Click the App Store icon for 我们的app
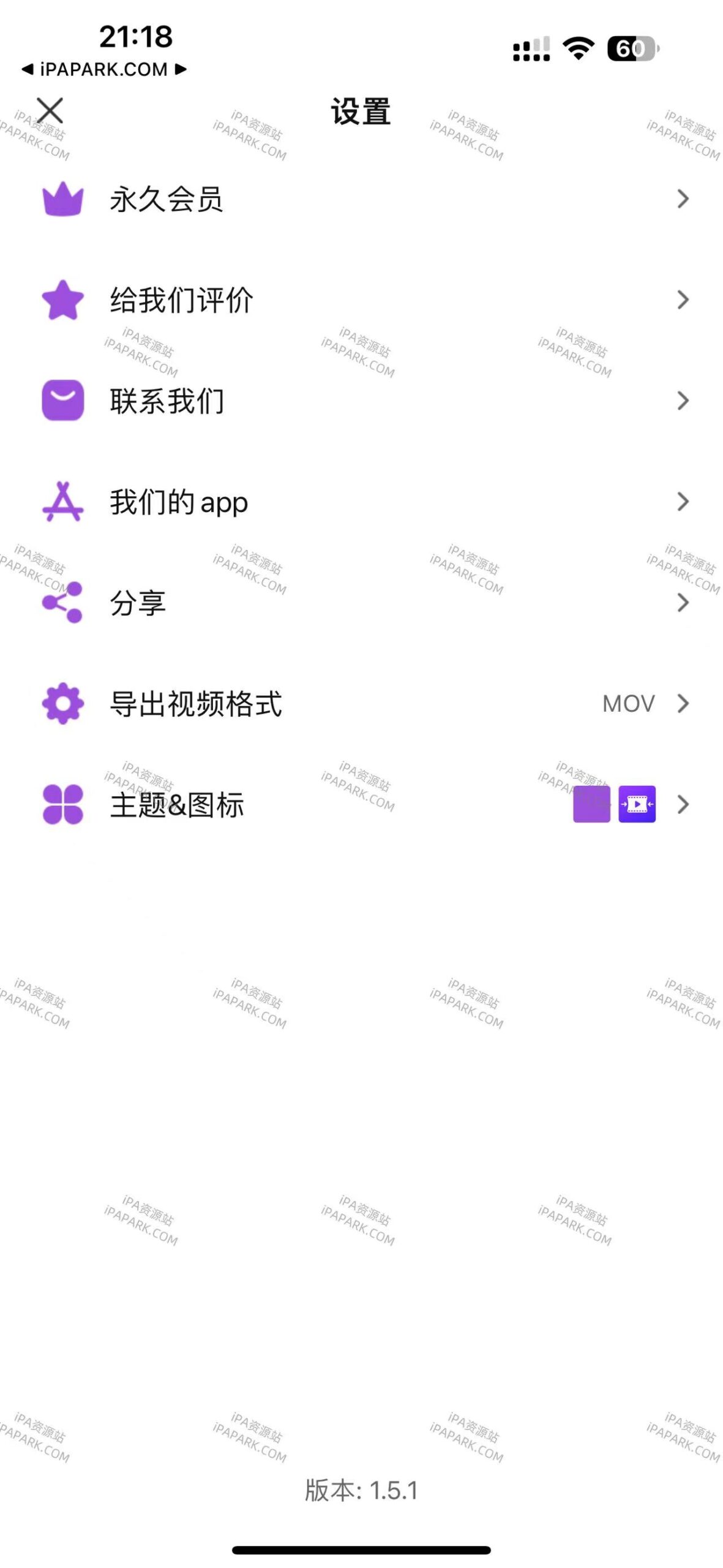 (63, 502)
